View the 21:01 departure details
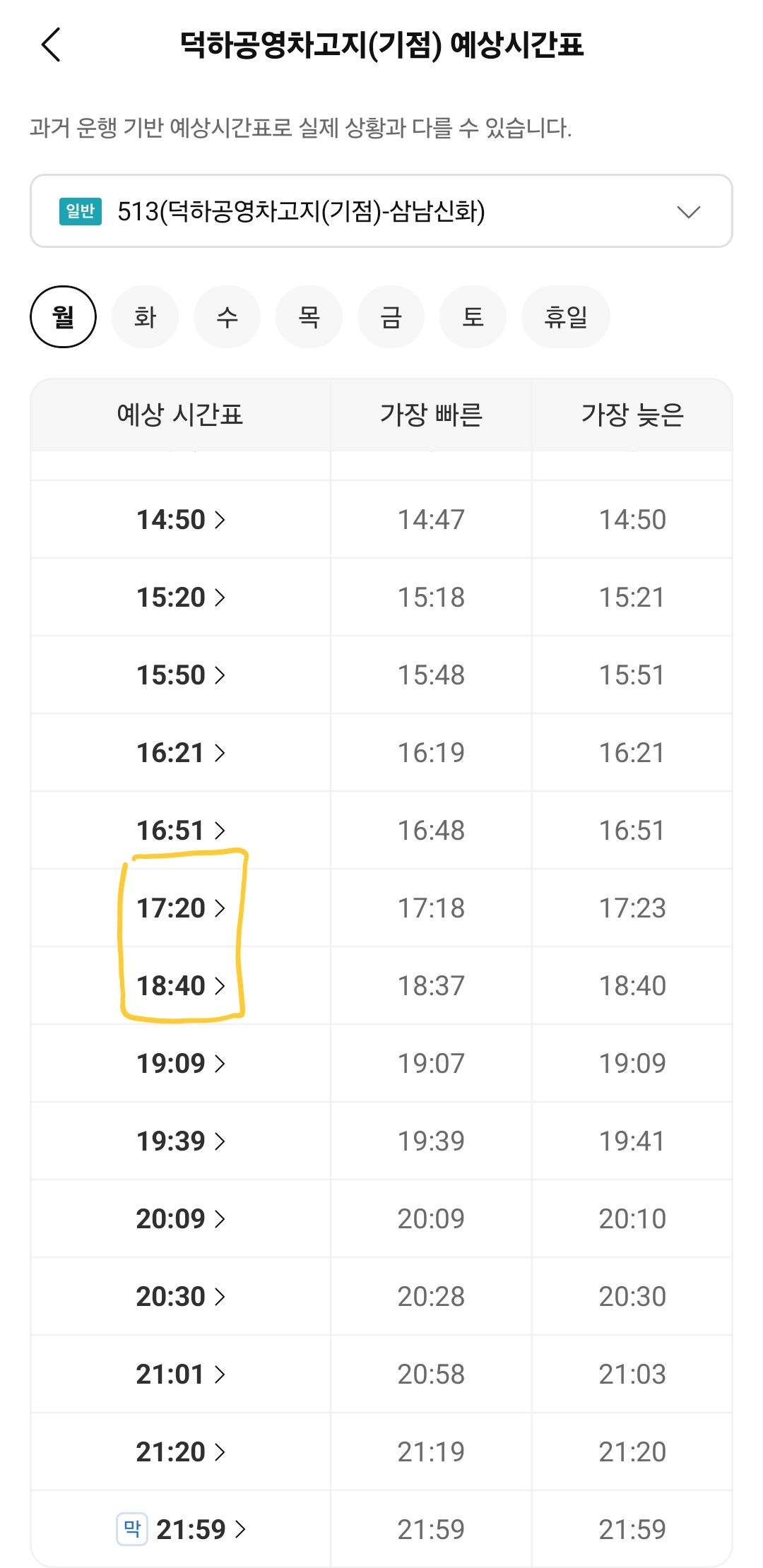 pos(180,1374)
